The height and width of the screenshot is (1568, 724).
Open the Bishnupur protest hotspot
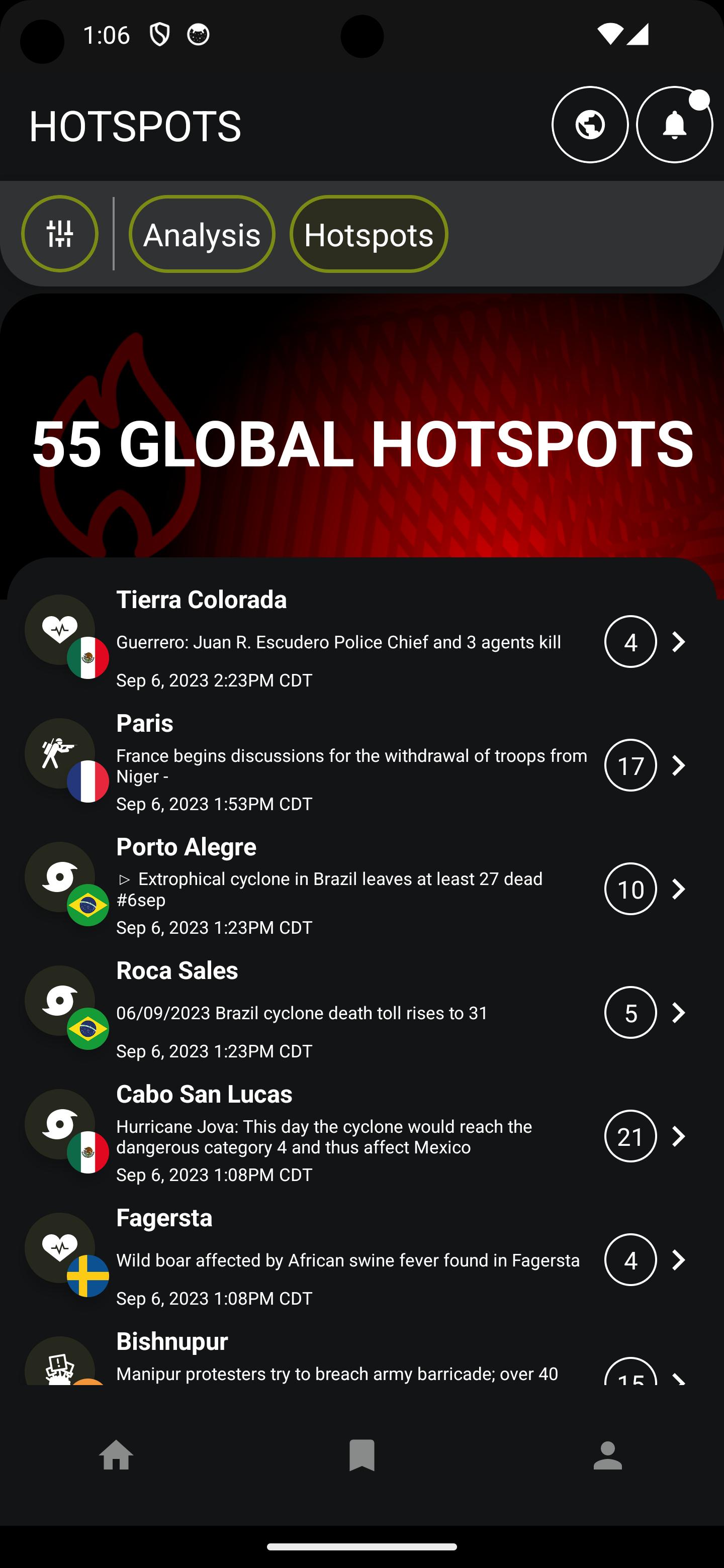[361, 1356]
